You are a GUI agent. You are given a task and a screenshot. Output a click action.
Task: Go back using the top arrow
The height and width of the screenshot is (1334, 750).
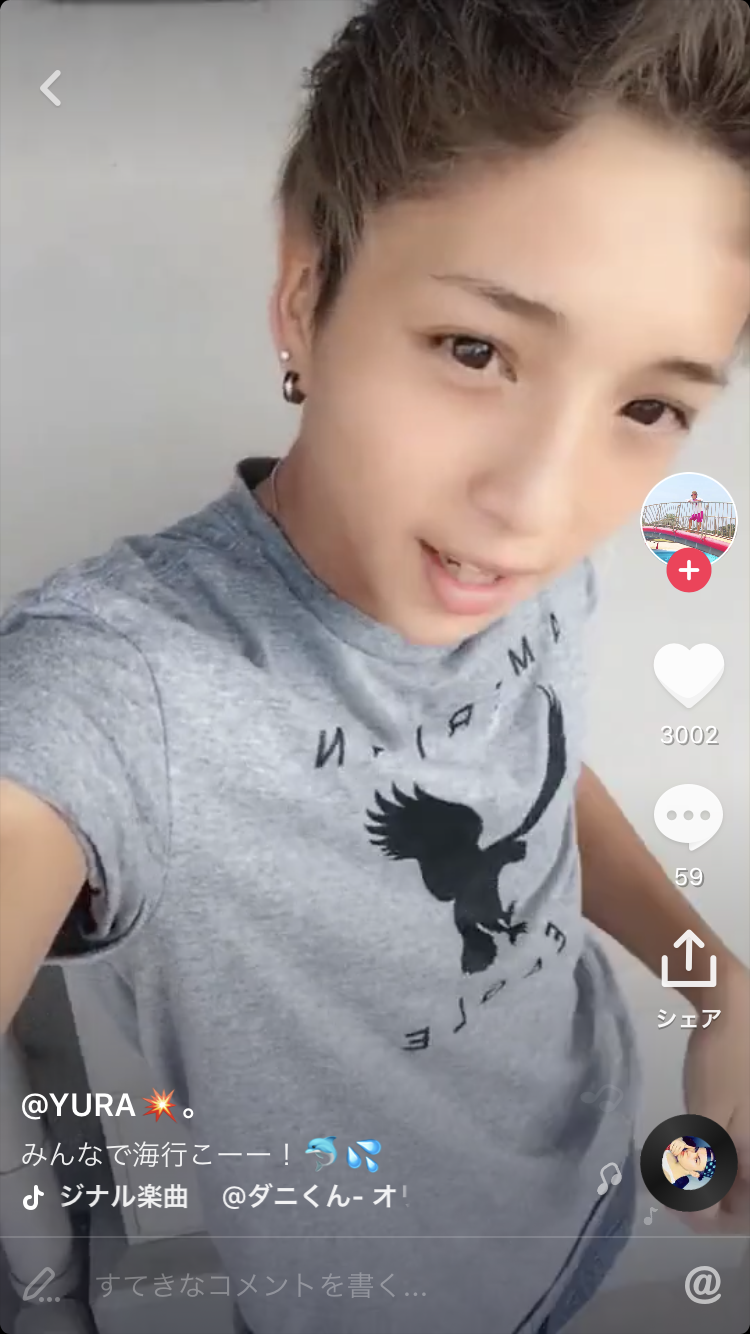point(51,88)
